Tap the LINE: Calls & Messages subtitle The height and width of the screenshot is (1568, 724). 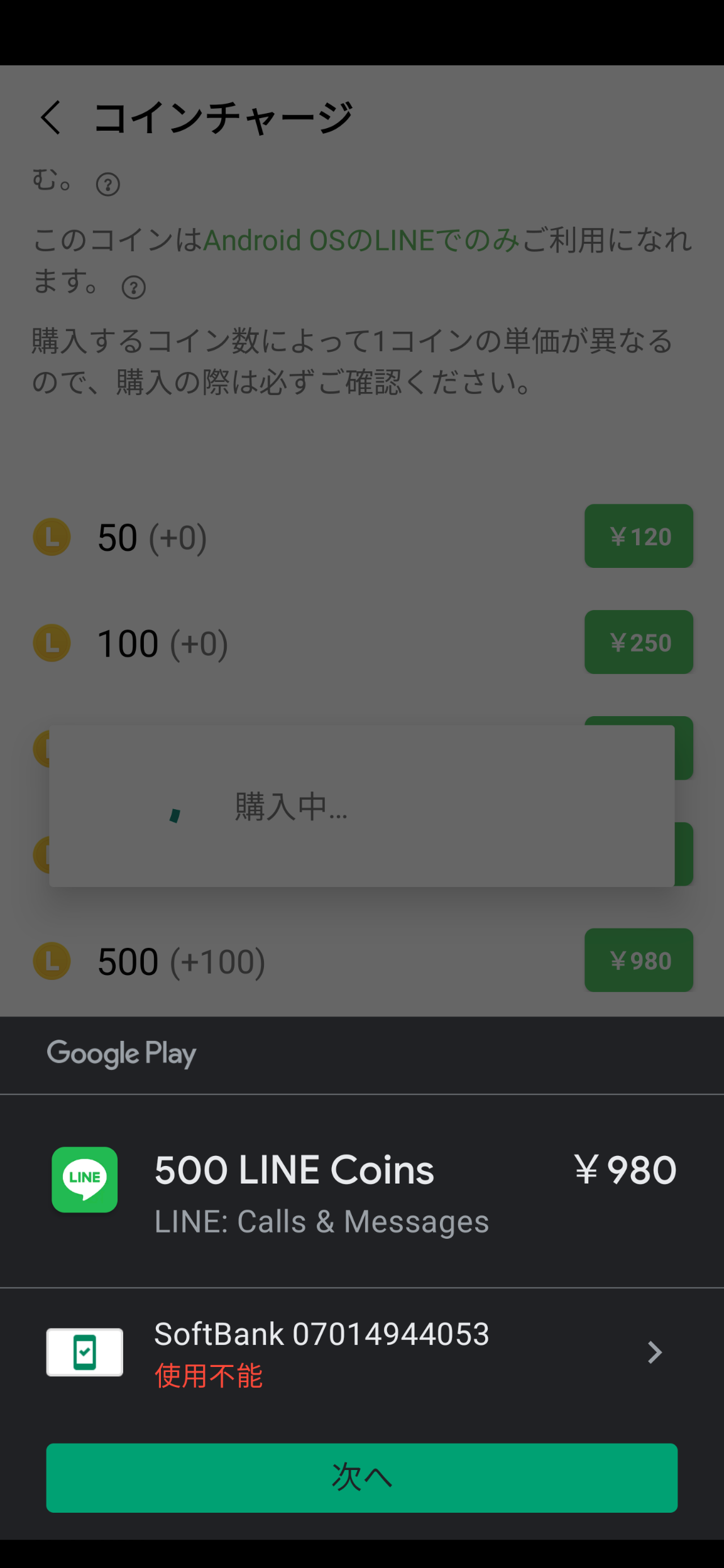(322, 1221)
